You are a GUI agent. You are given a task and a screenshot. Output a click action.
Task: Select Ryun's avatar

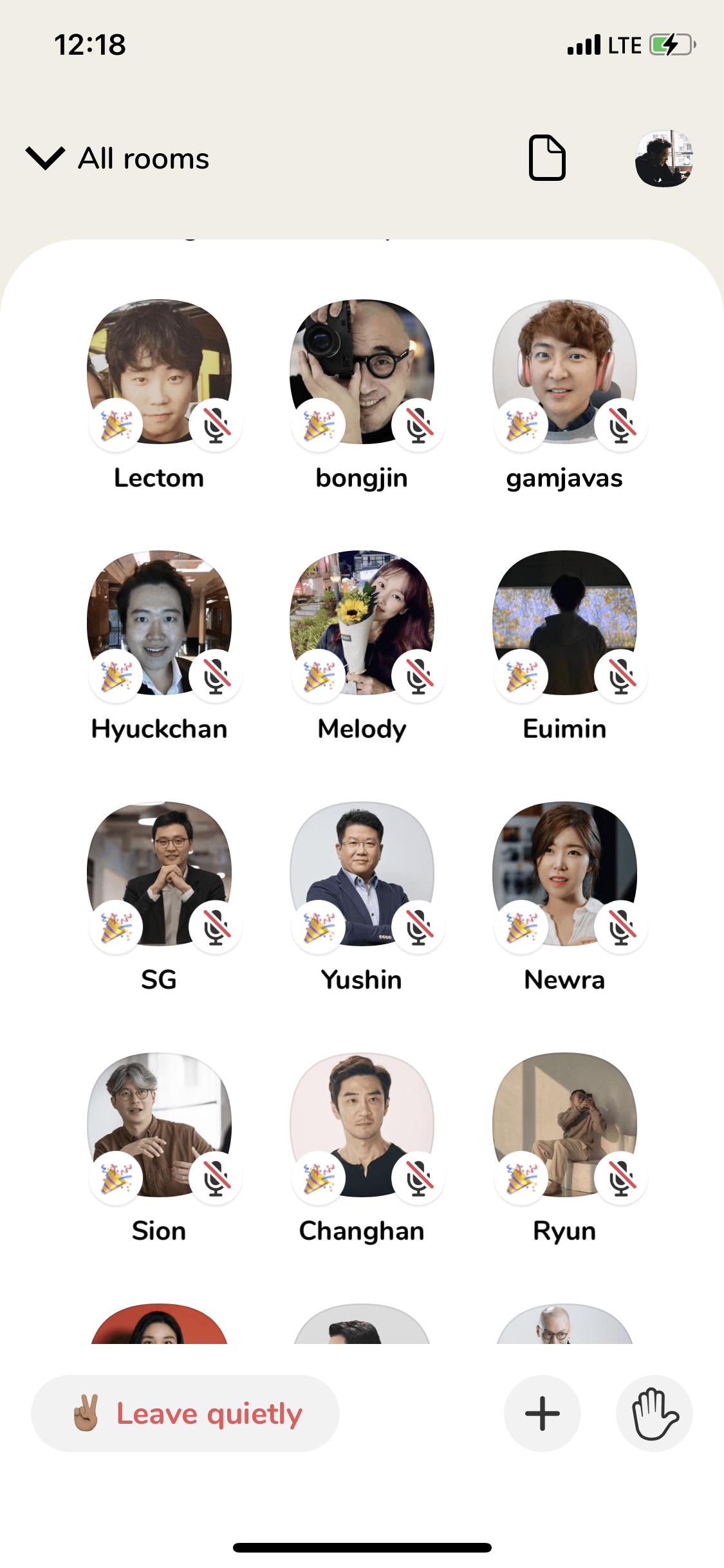[564, 1125]
